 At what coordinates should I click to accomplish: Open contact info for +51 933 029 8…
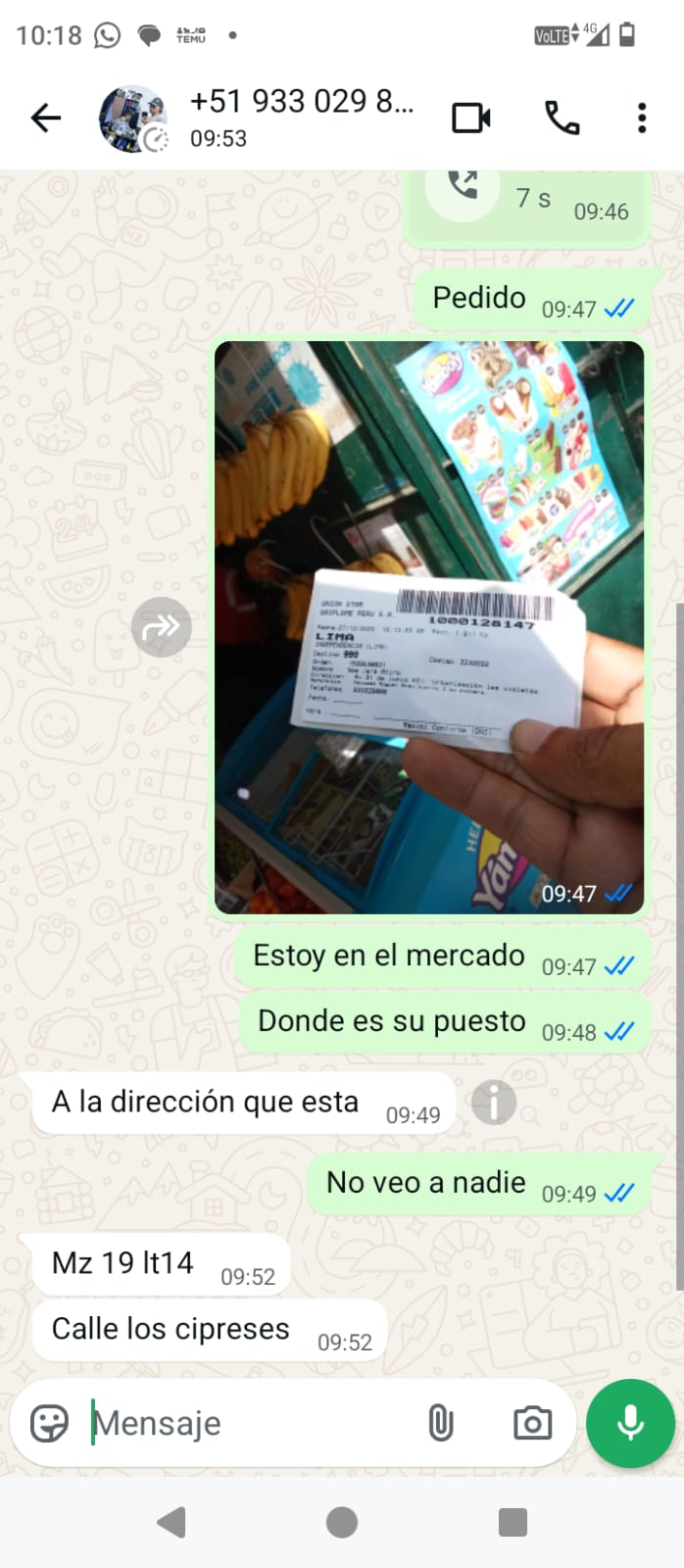pyautogui.click(x=301, y=117)
